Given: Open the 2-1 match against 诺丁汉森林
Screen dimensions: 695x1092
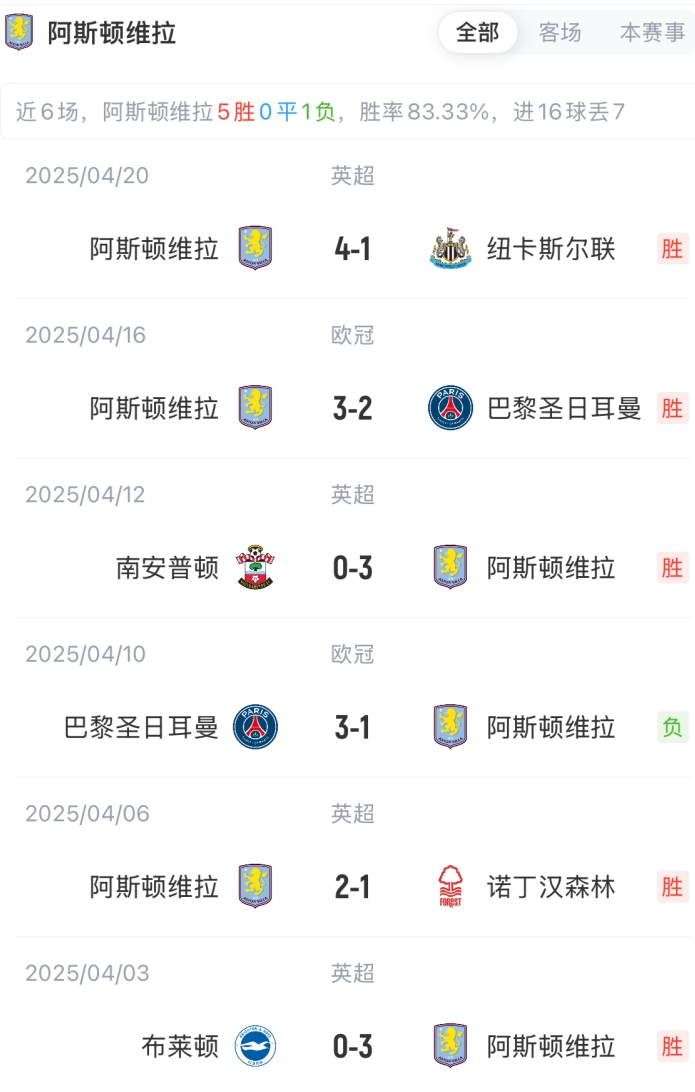Looking at the screenshot, I should [352, 887].
